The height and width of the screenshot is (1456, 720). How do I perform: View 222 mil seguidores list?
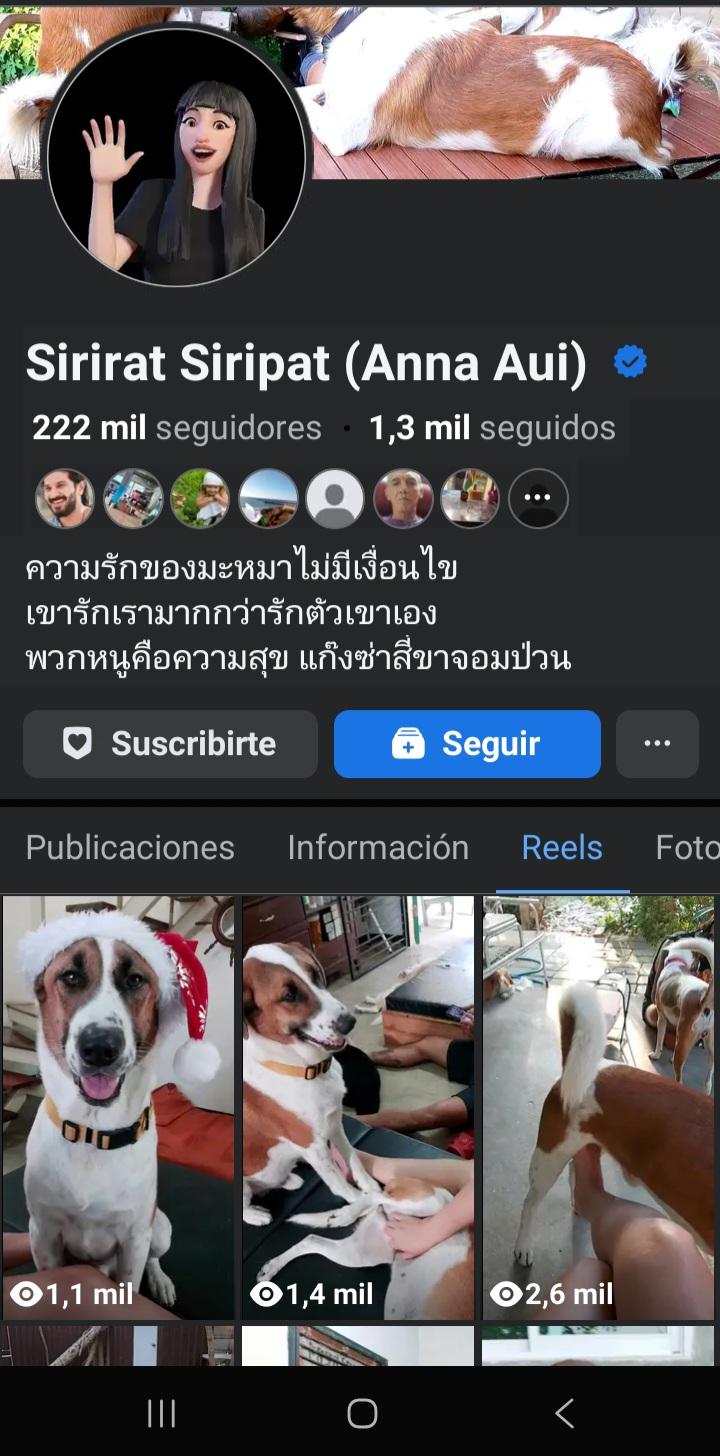click(177, 428)
